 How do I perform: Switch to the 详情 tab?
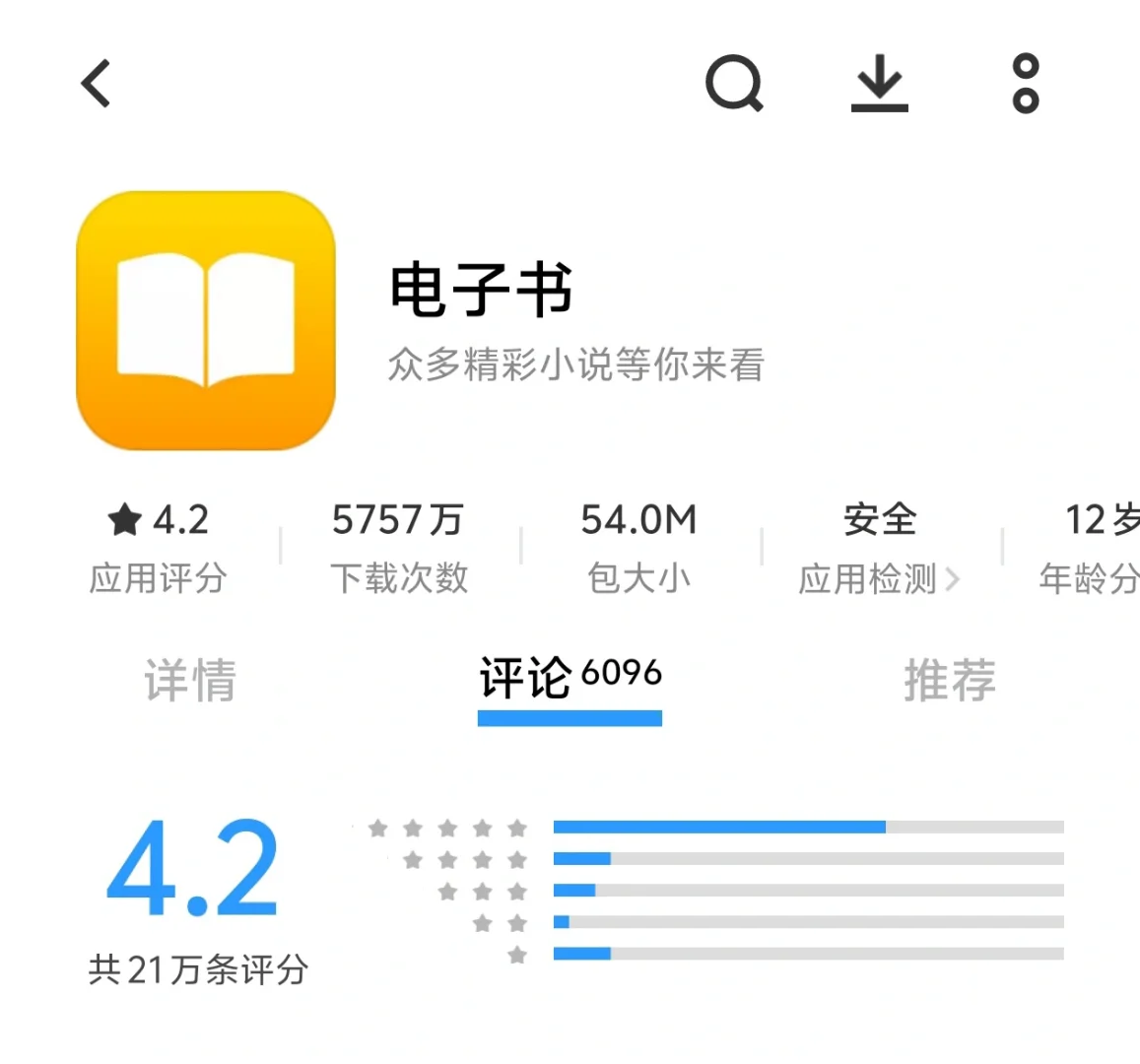pyautogui.click(x=190, y=680)
